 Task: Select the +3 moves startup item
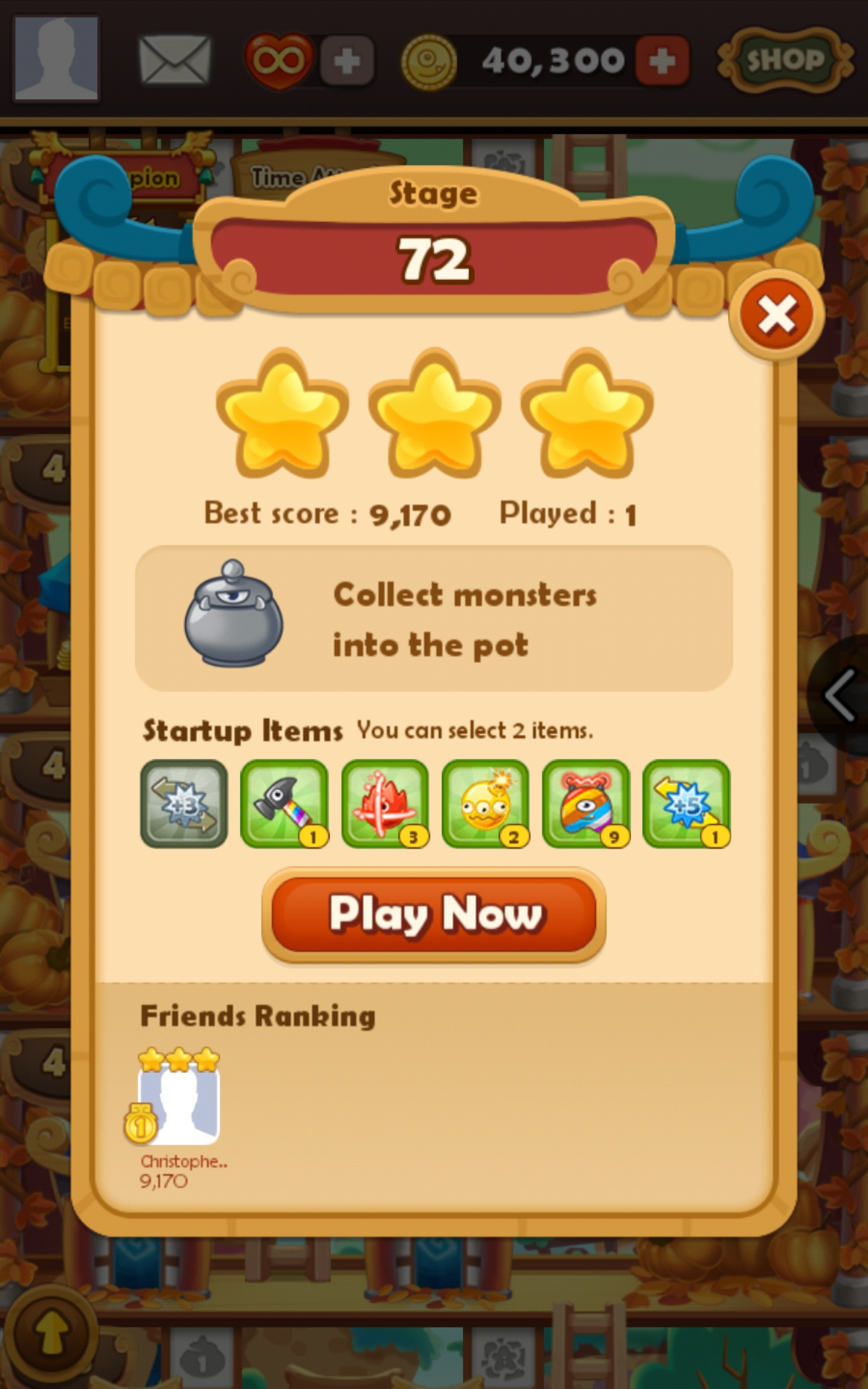coord(184,804)
